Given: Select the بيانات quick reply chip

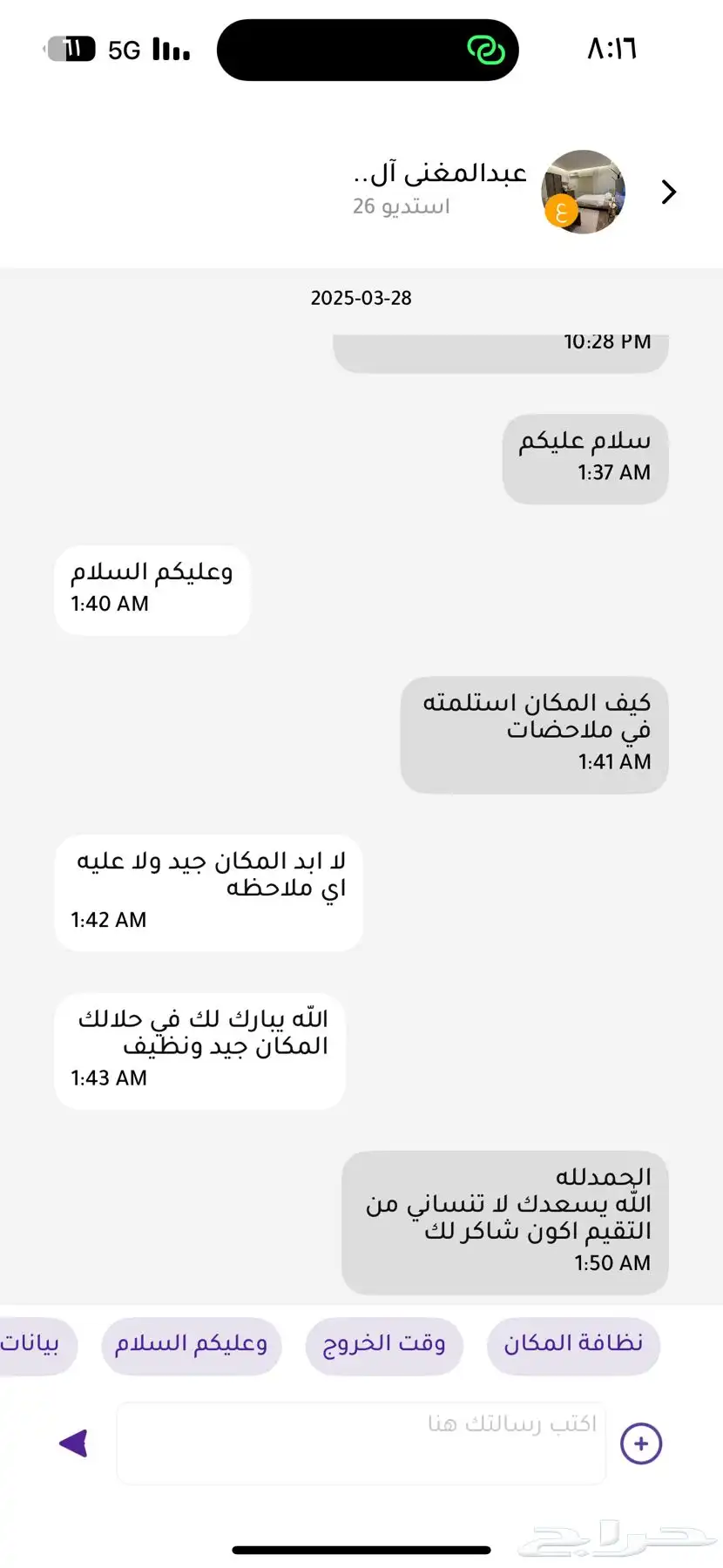Looking at the screenshot, I should point(35,1346).
